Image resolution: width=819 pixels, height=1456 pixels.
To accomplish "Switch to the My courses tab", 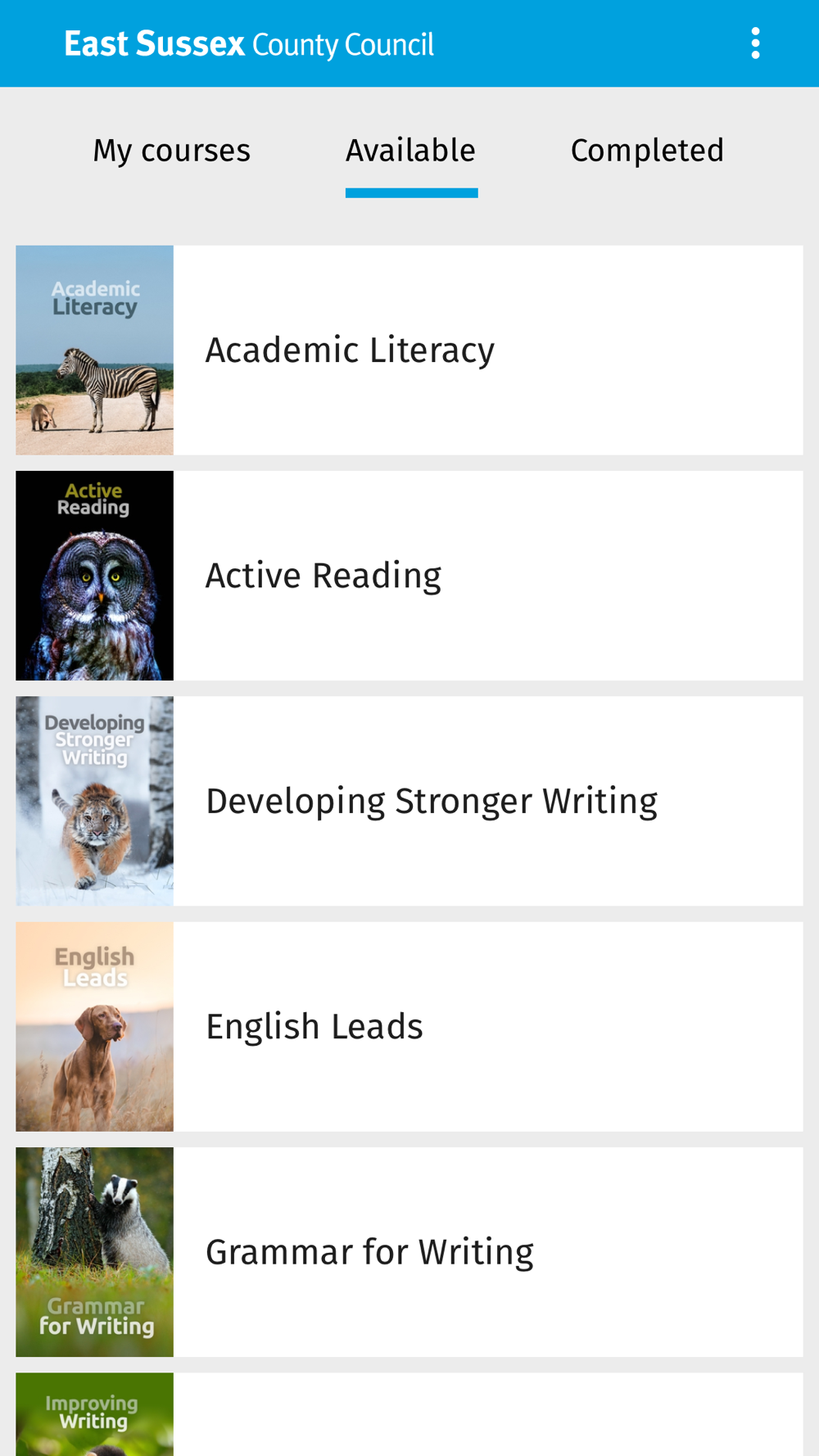I will pos(171,151).
